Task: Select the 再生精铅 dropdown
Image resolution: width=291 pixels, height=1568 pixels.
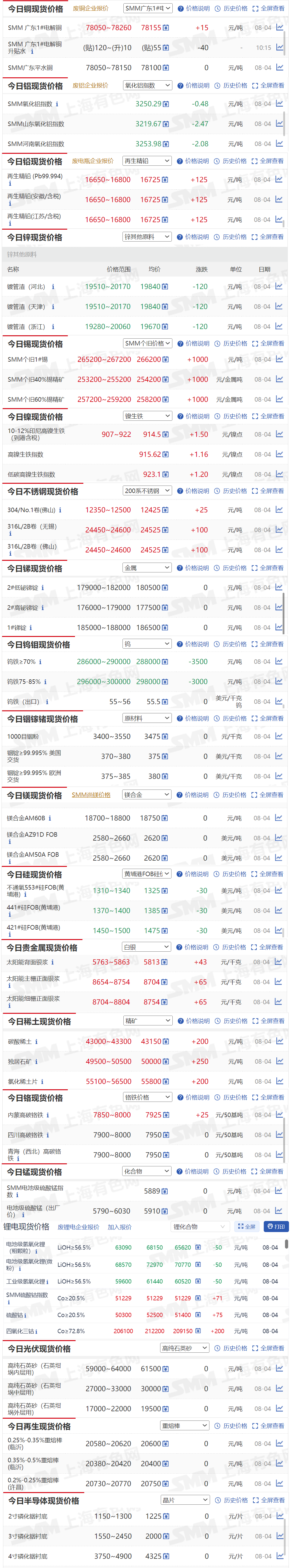Action: [147, 161]
